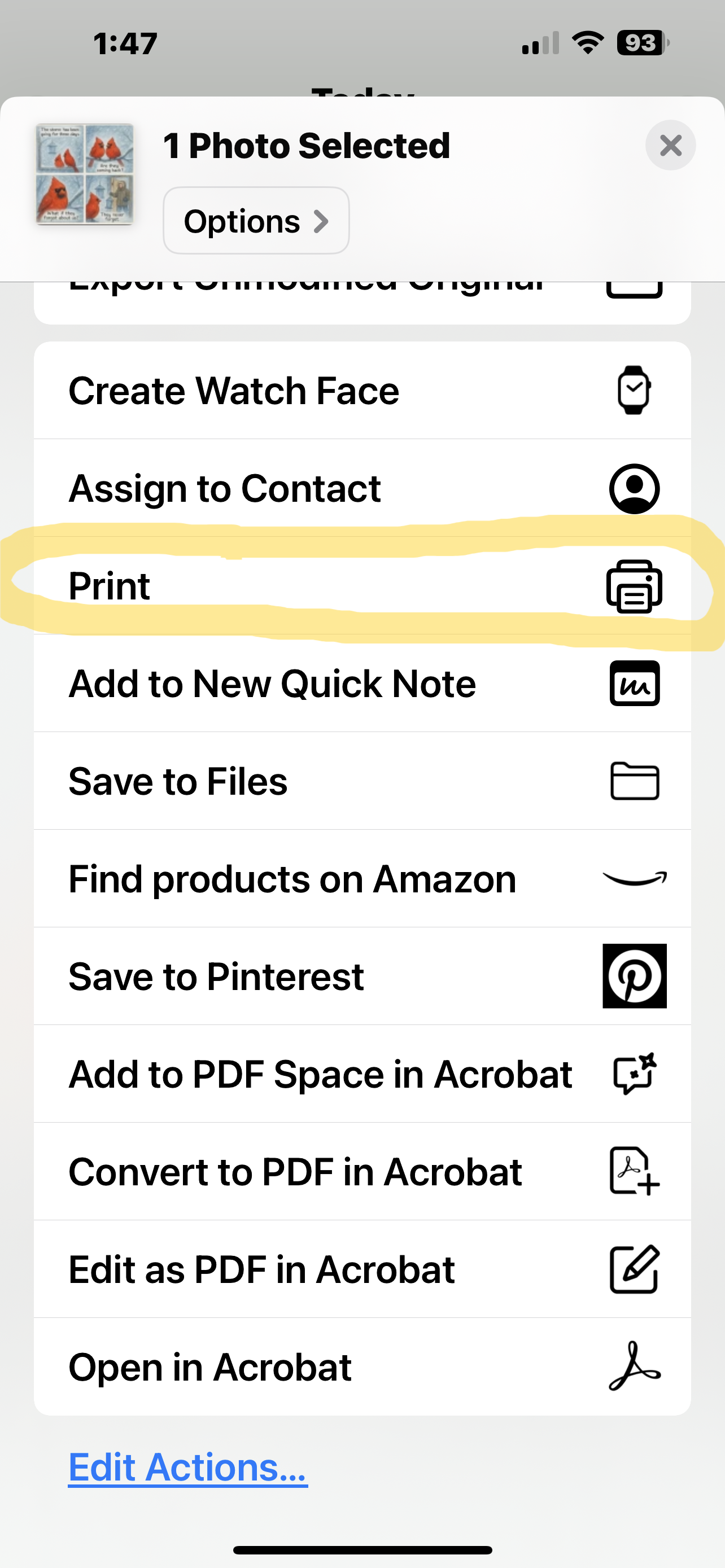Save the photo to Pinterest
This screenshot has width=725, height=1568.
(361, 976)
